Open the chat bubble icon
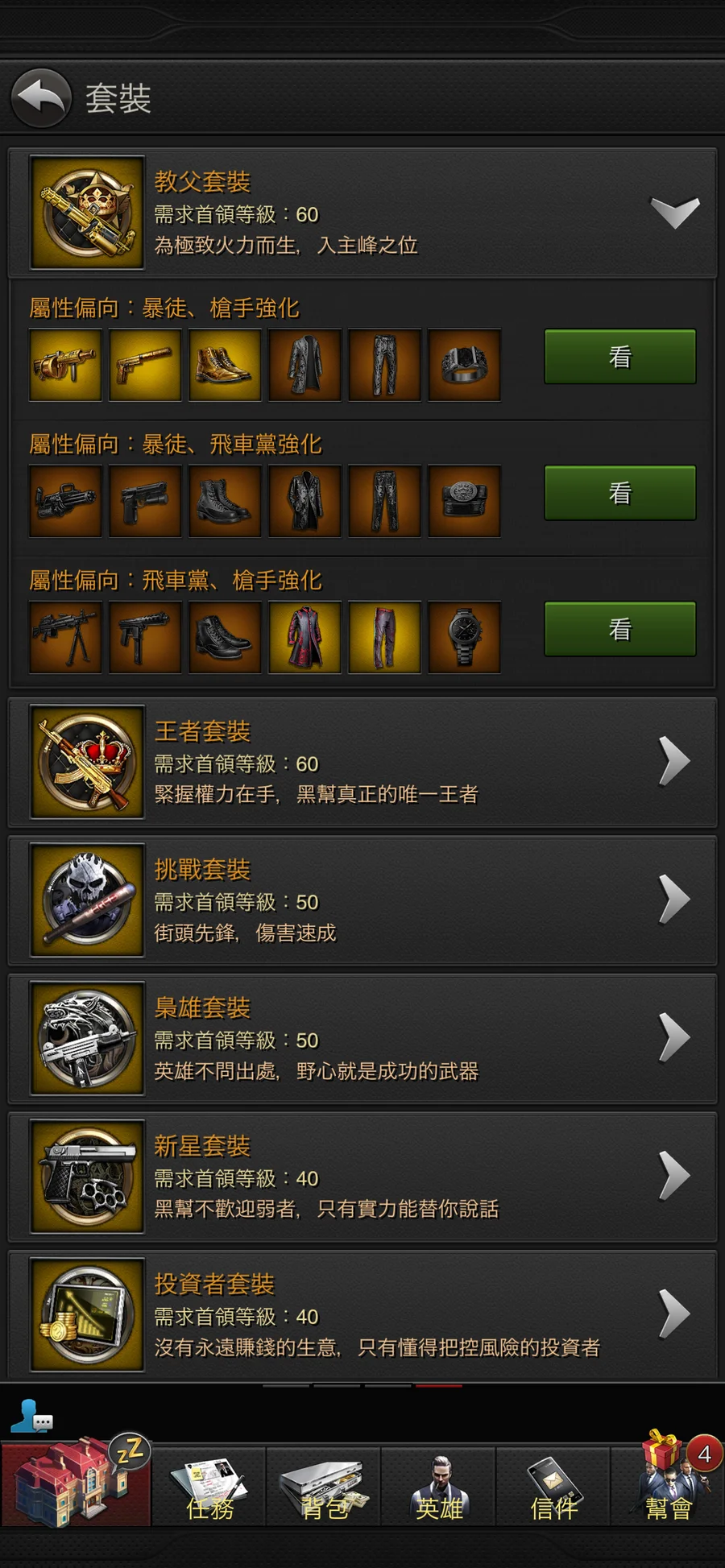This screenshot has width=725, height=1568. point(31,1417)
